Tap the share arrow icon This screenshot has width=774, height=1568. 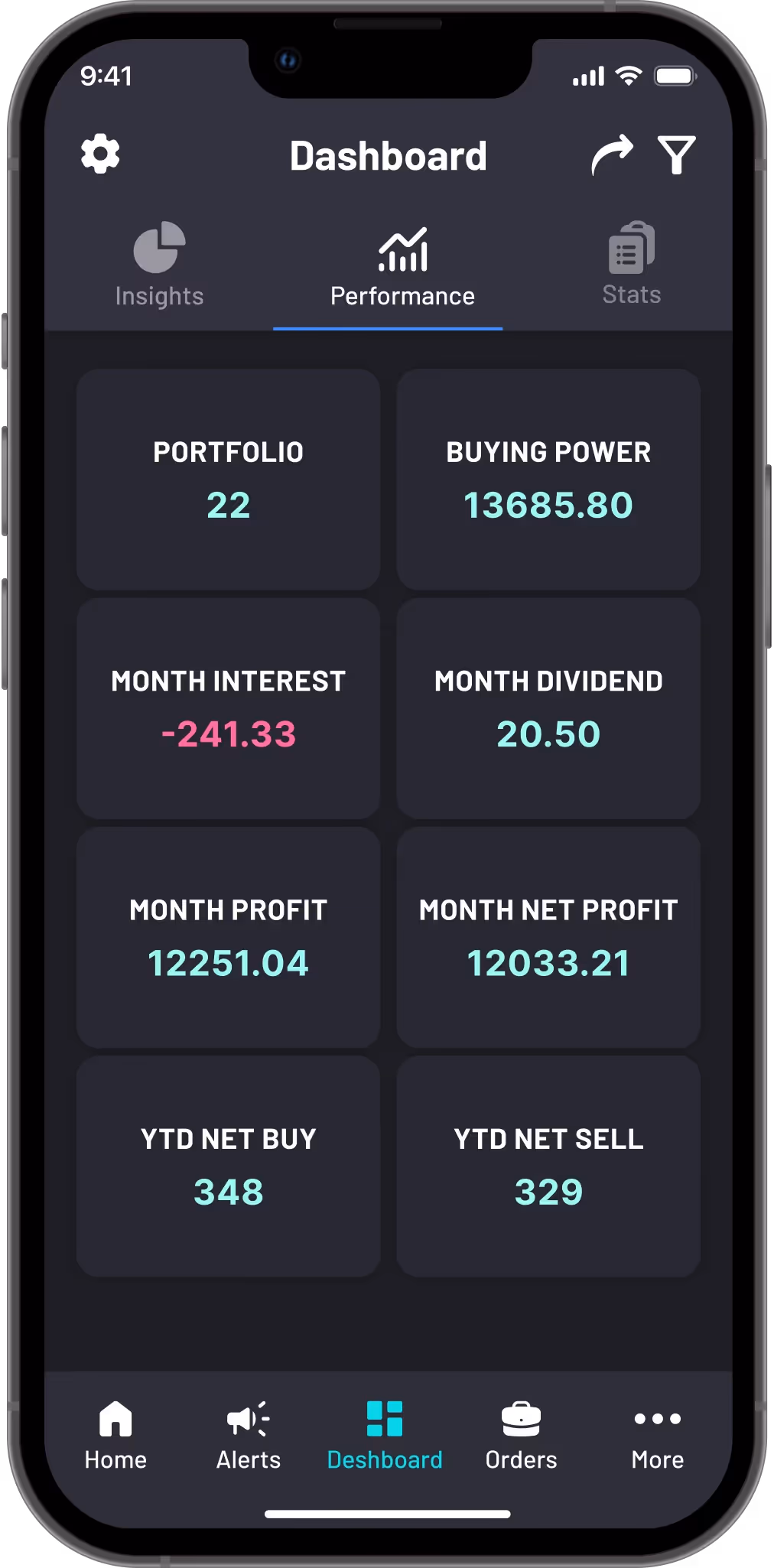pyautogui.click(x=612, y=155)
